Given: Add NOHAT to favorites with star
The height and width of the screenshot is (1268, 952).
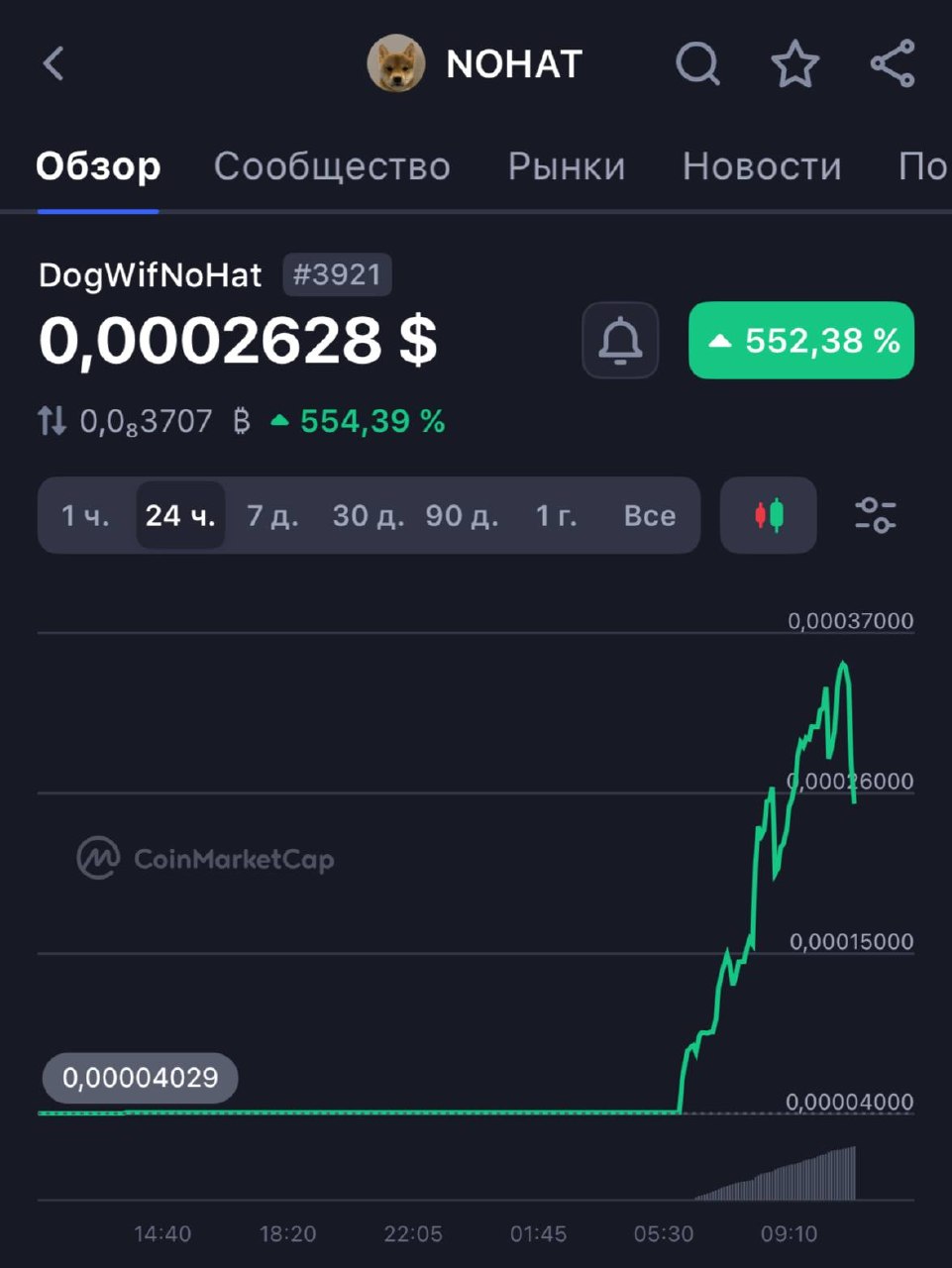Looking at the screenshot, I should (x=795, y=64).
